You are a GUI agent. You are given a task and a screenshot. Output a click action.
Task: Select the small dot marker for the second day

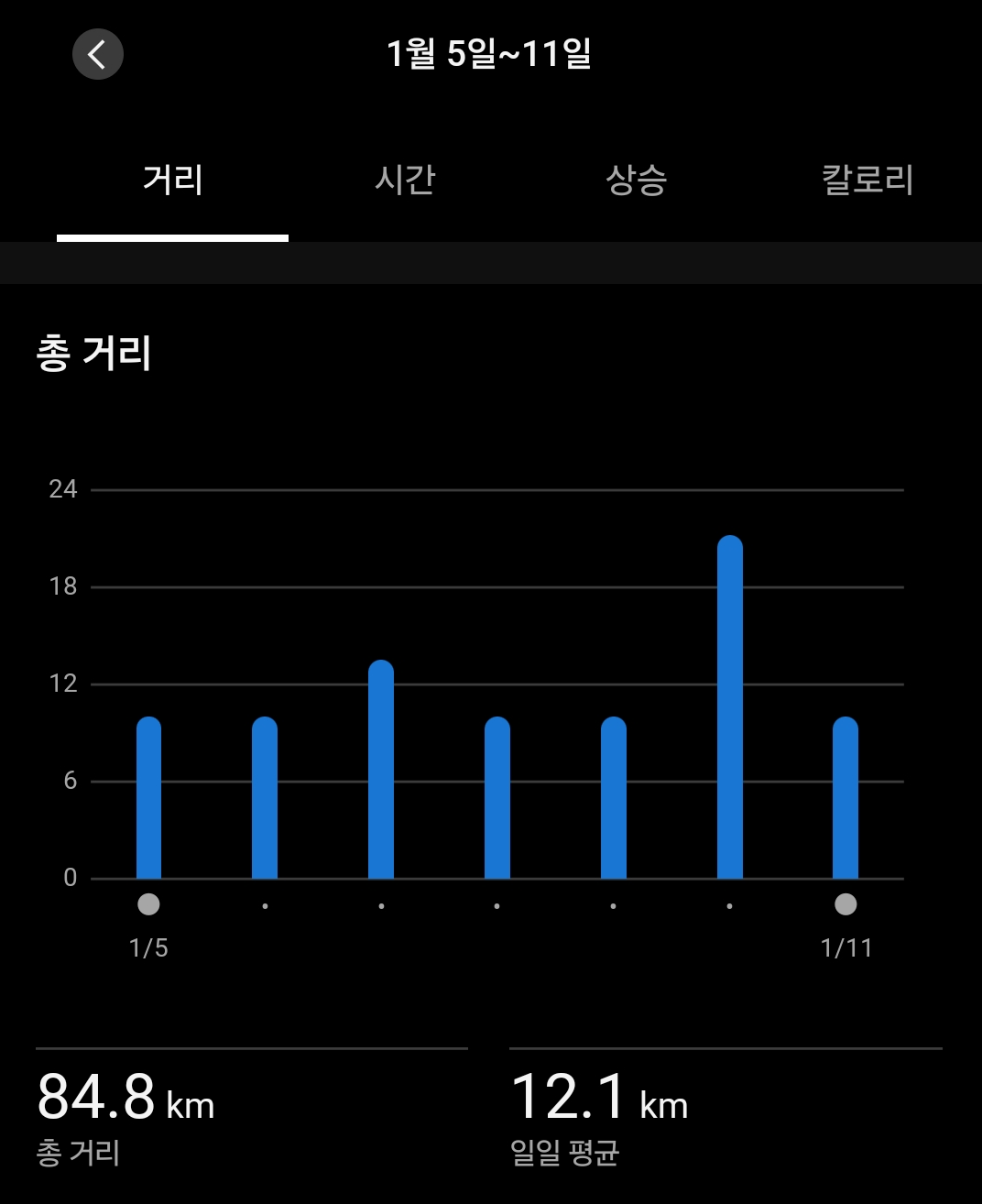coord(265,907)
